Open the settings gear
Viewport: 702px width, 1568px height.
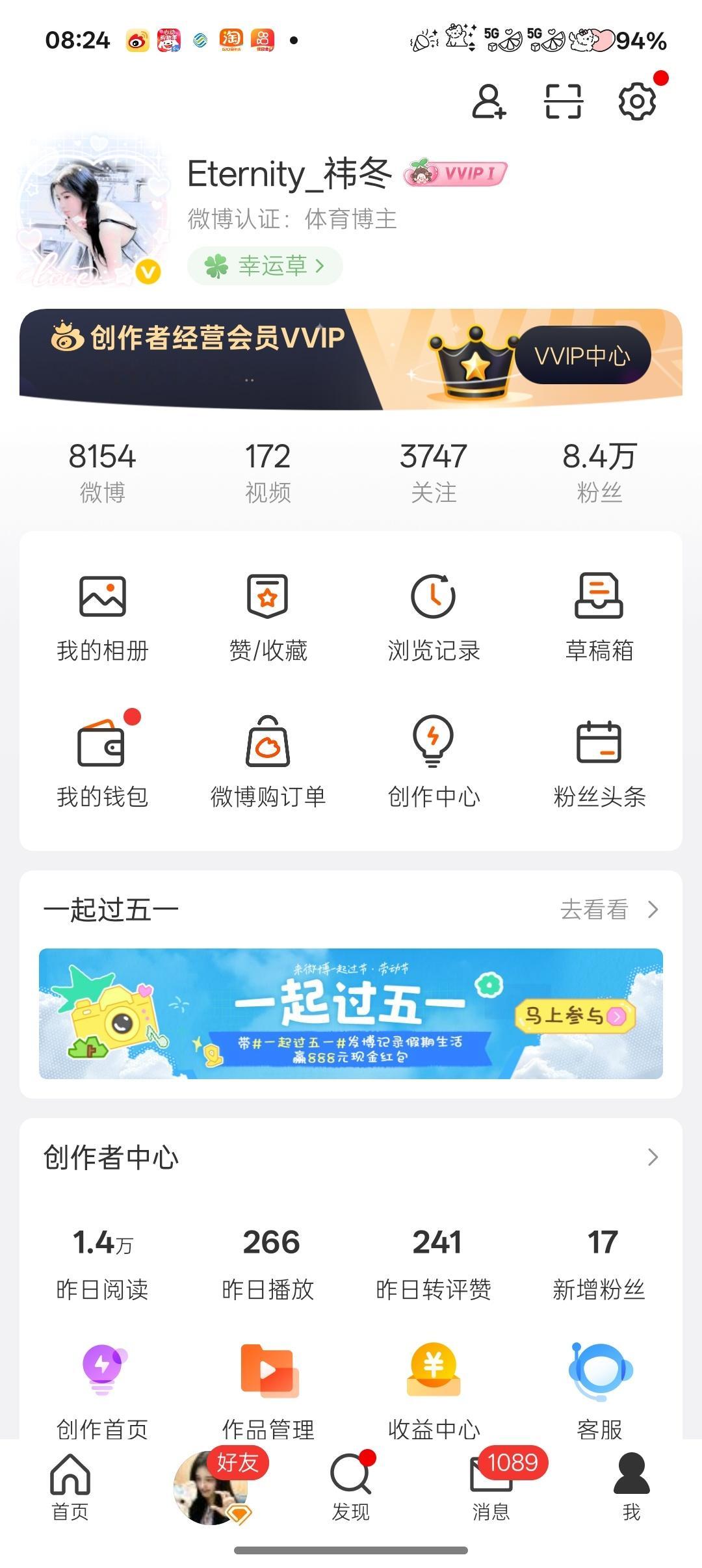tap(637, 101)
